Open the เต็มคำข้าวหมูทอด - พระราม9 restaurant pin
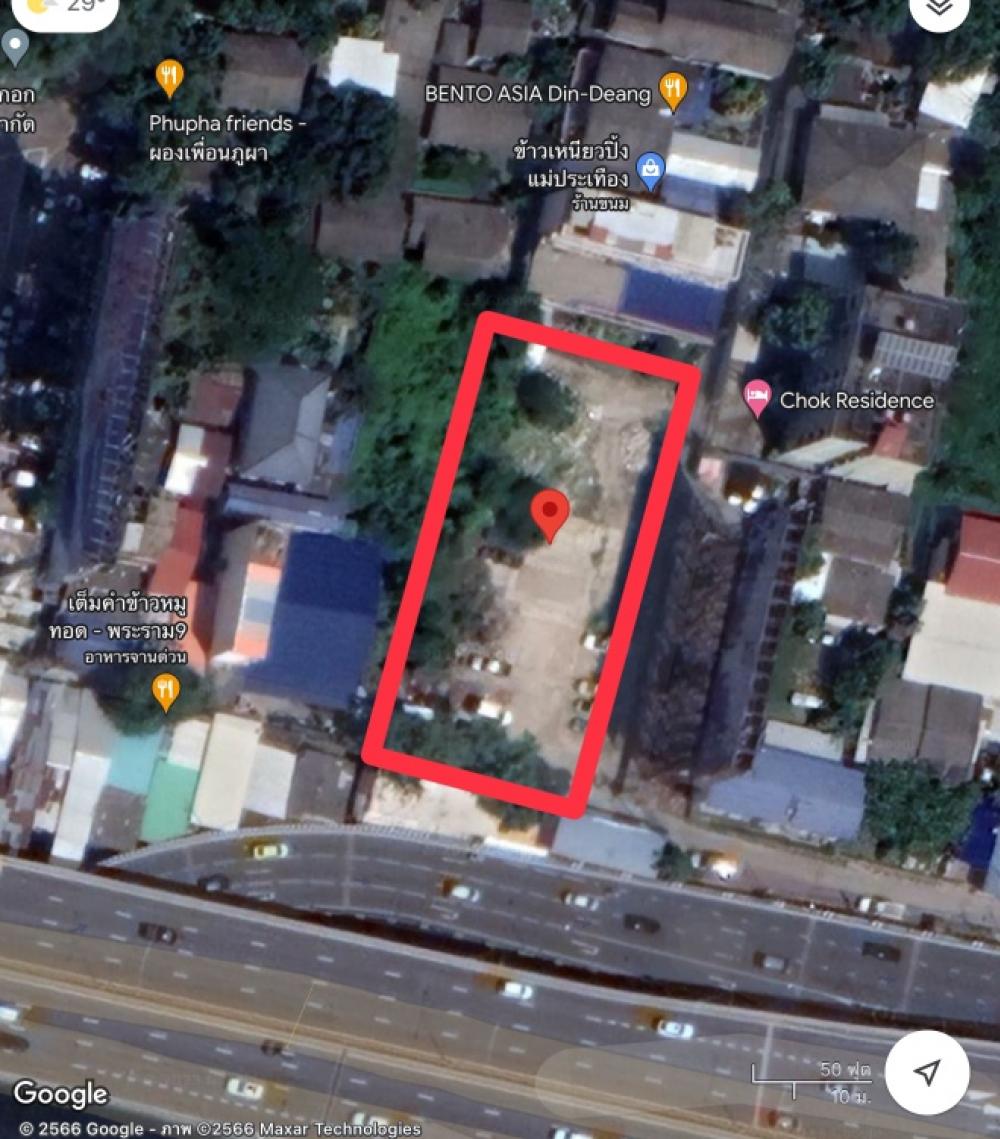Viewport: 1000px width, 1139px height. (166, 690)
